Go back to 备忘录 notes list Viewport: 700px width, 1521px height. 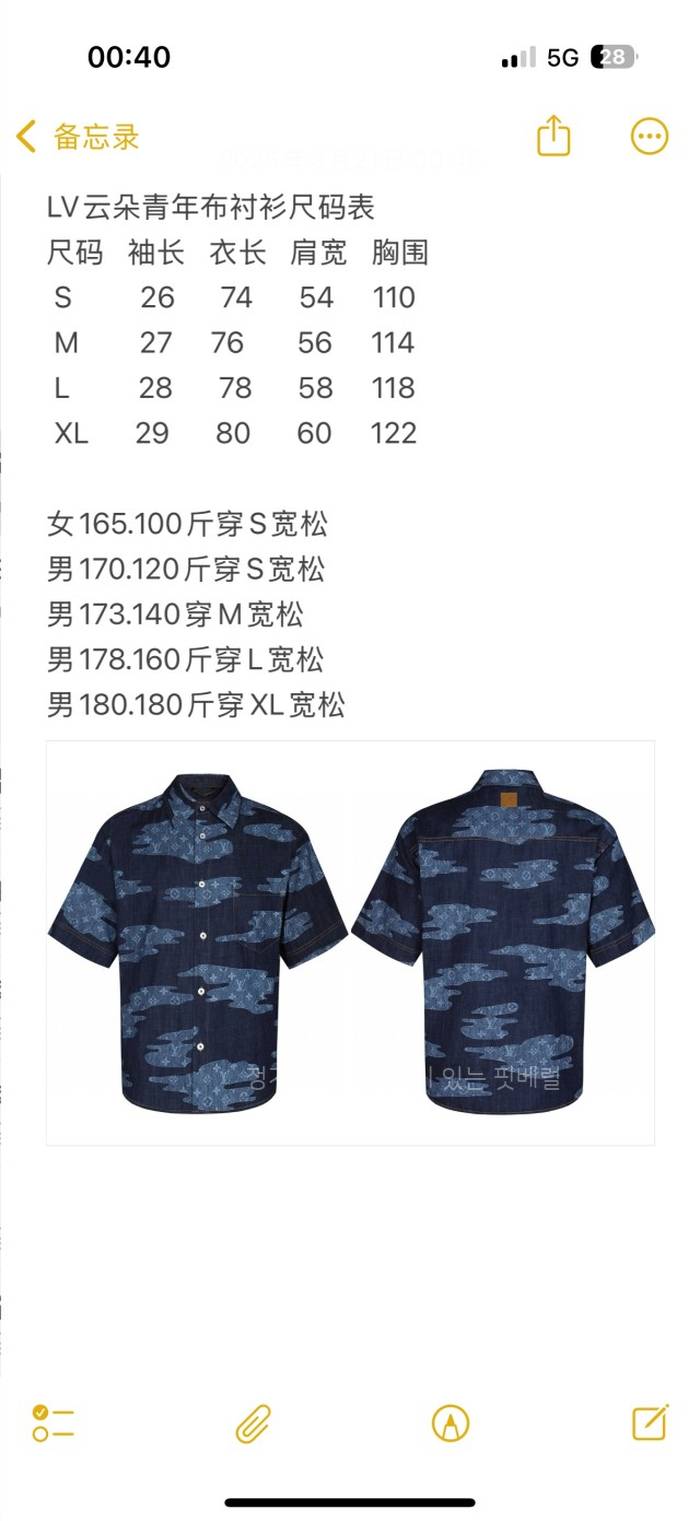coord(78,137)
